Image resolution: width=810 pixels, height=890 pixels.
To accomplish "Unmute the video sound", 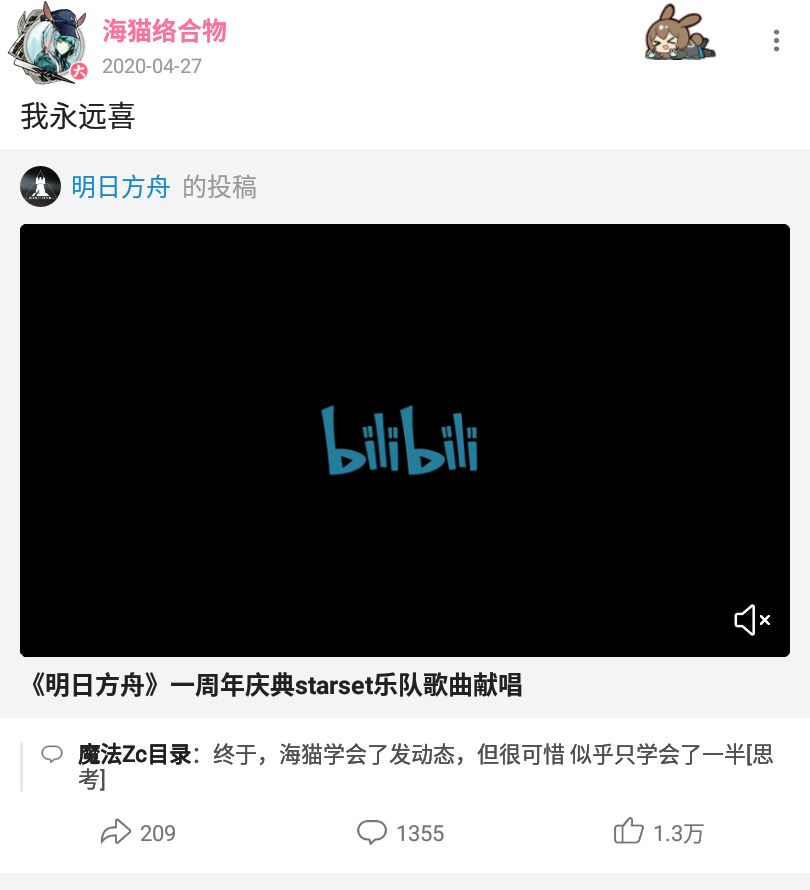I will (752, 620).
